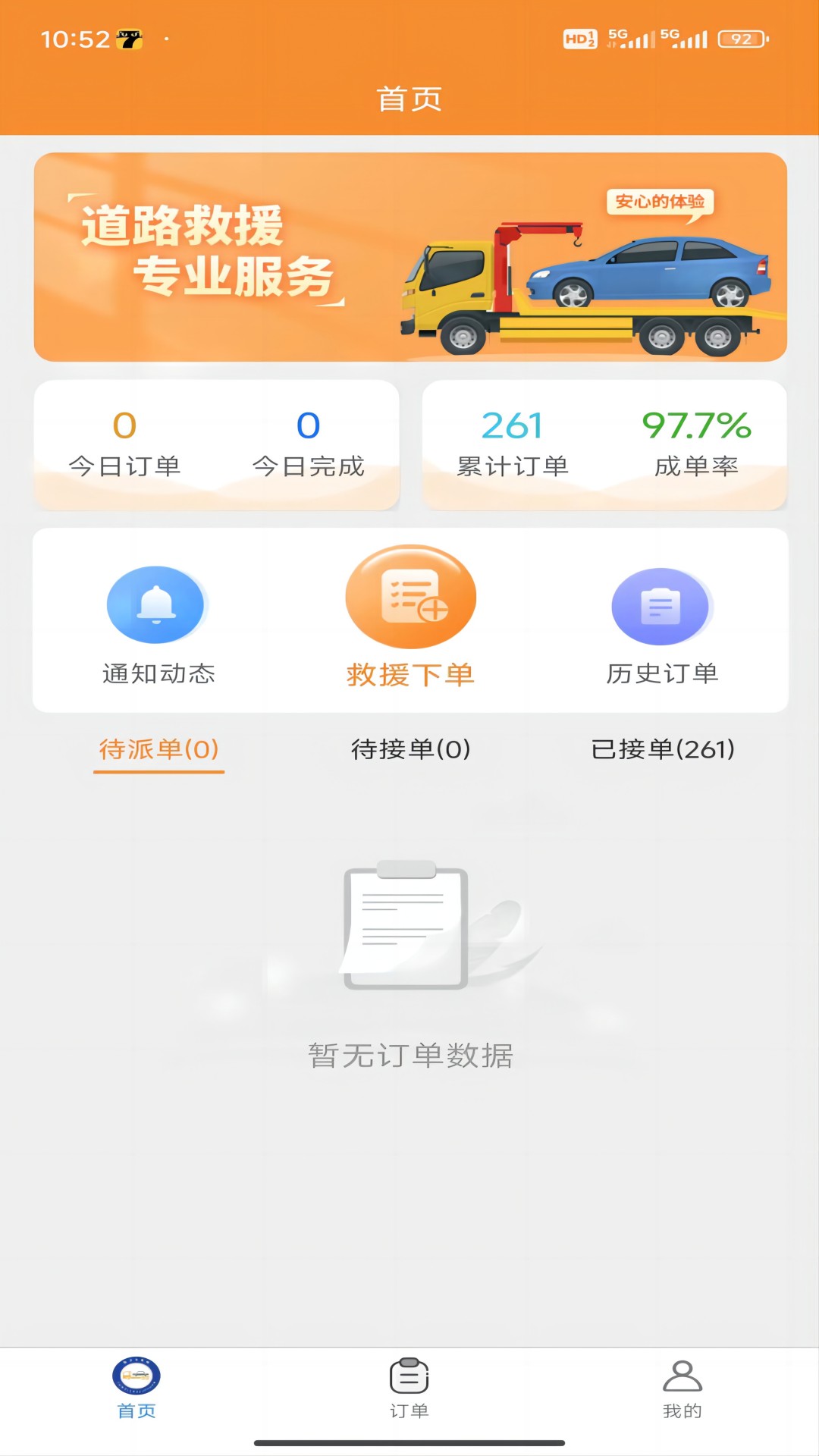Tap the 我的 profile person icon
This screenshot has height=1456, width=819.
click(682, 1383)
